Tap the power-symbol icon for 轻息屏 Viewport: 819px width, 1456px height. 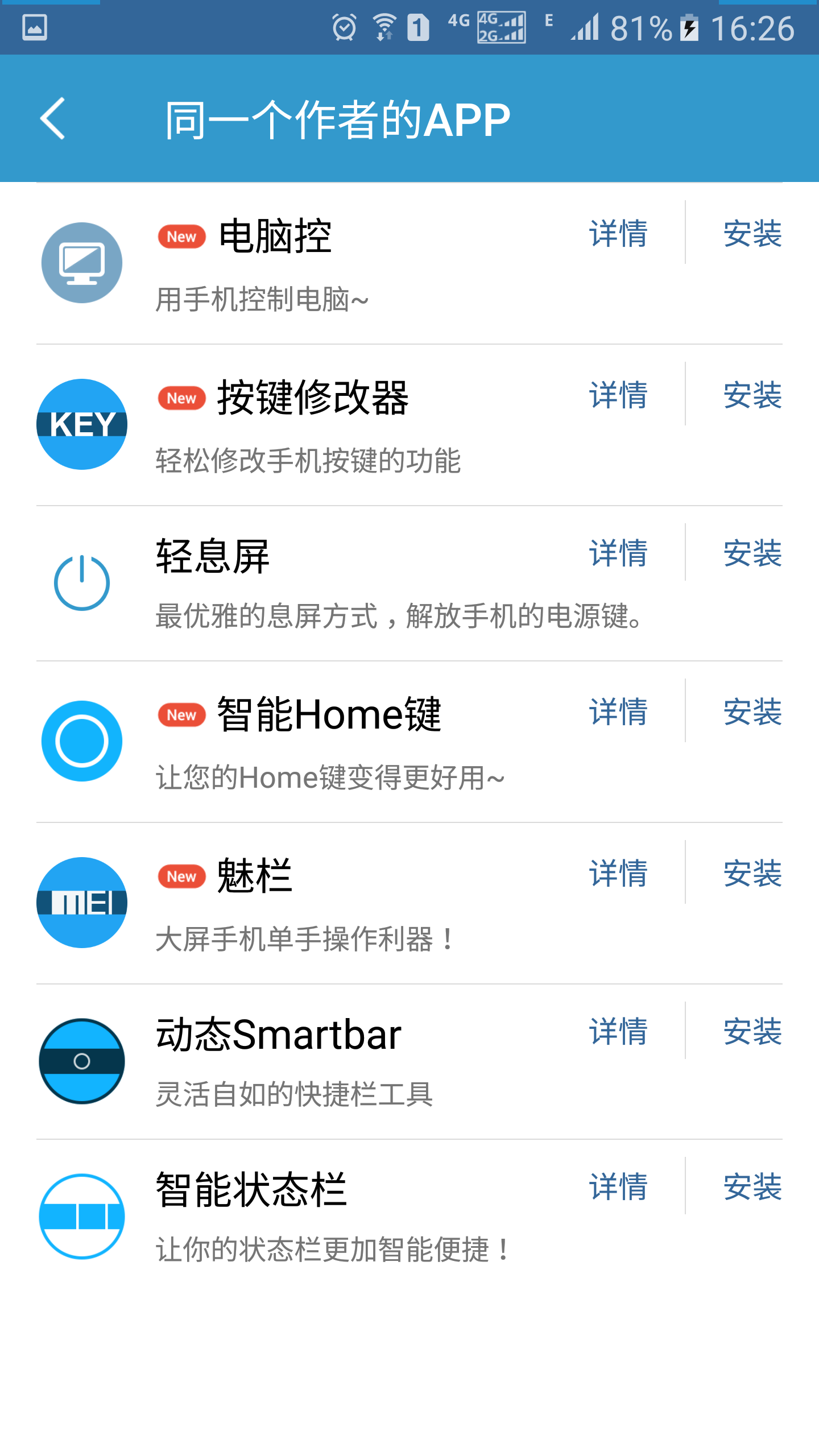pyautogui.click(x=81, y=581)
